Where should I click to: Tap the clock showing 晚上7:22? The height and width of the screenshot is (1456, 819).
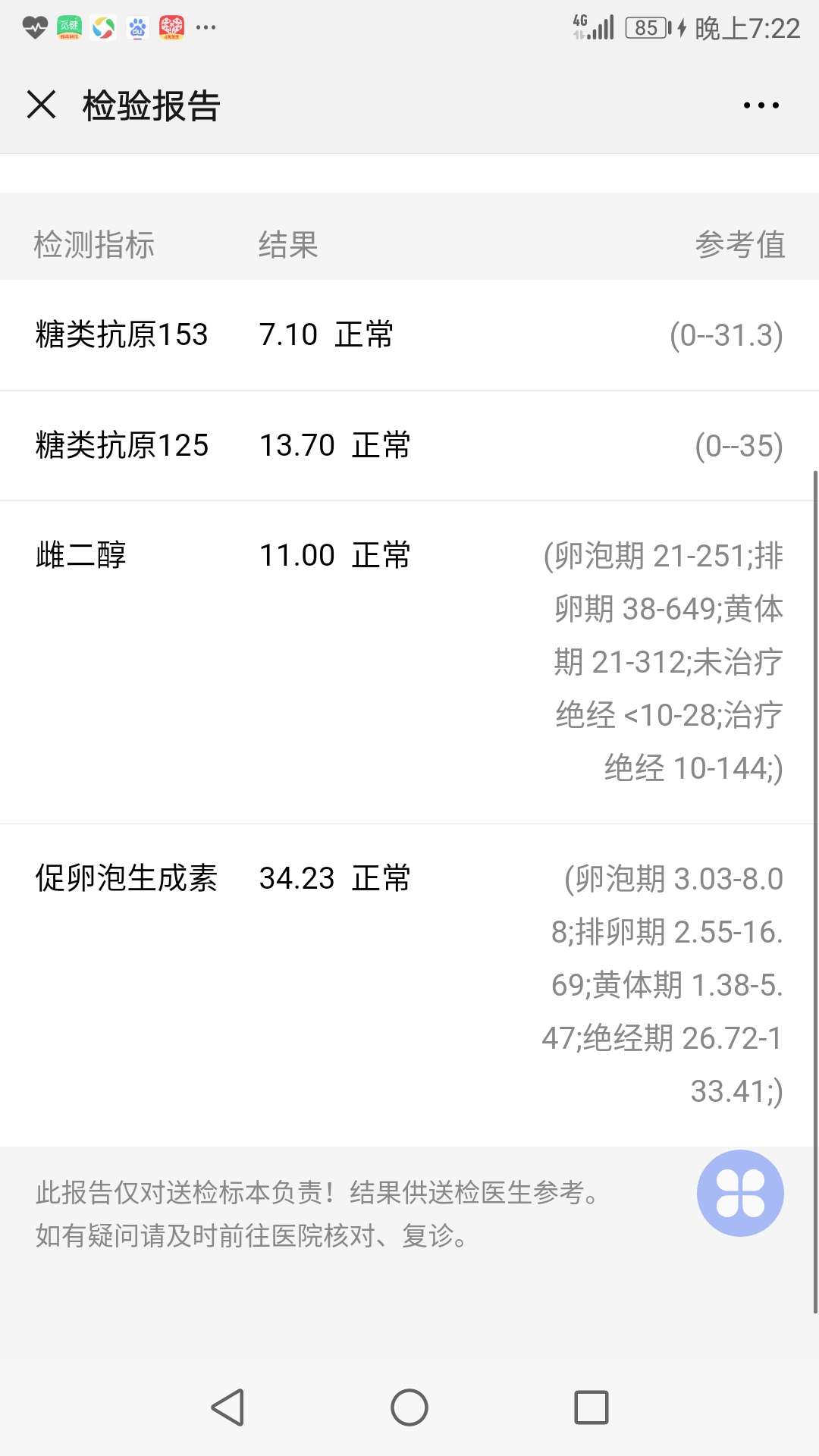click(x=747, y=25)
